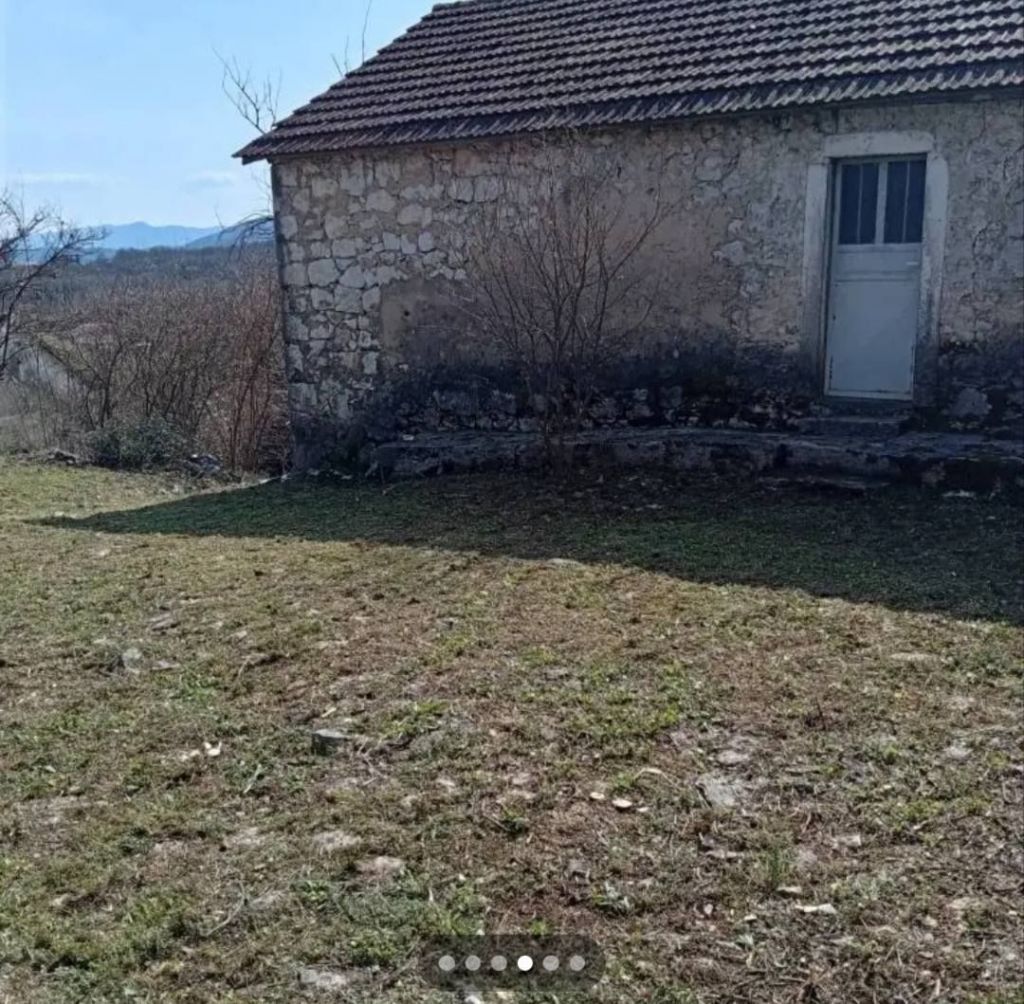Tap the photo carousel page indicator dots
Screen dimensions: 1024x1004
(511, 963)
